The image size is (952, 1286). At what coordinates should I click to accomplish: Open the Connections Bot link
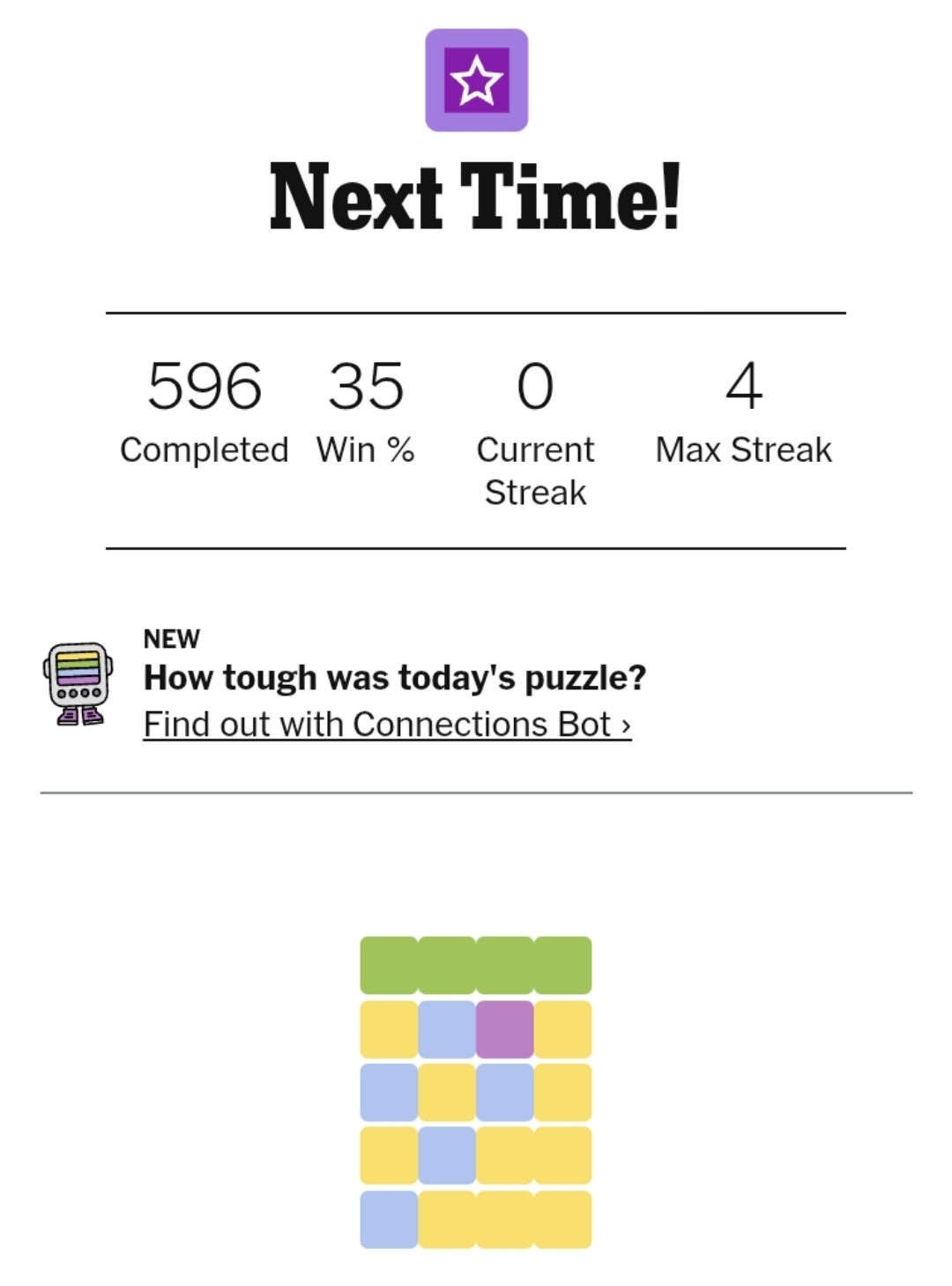click(387, 725)
